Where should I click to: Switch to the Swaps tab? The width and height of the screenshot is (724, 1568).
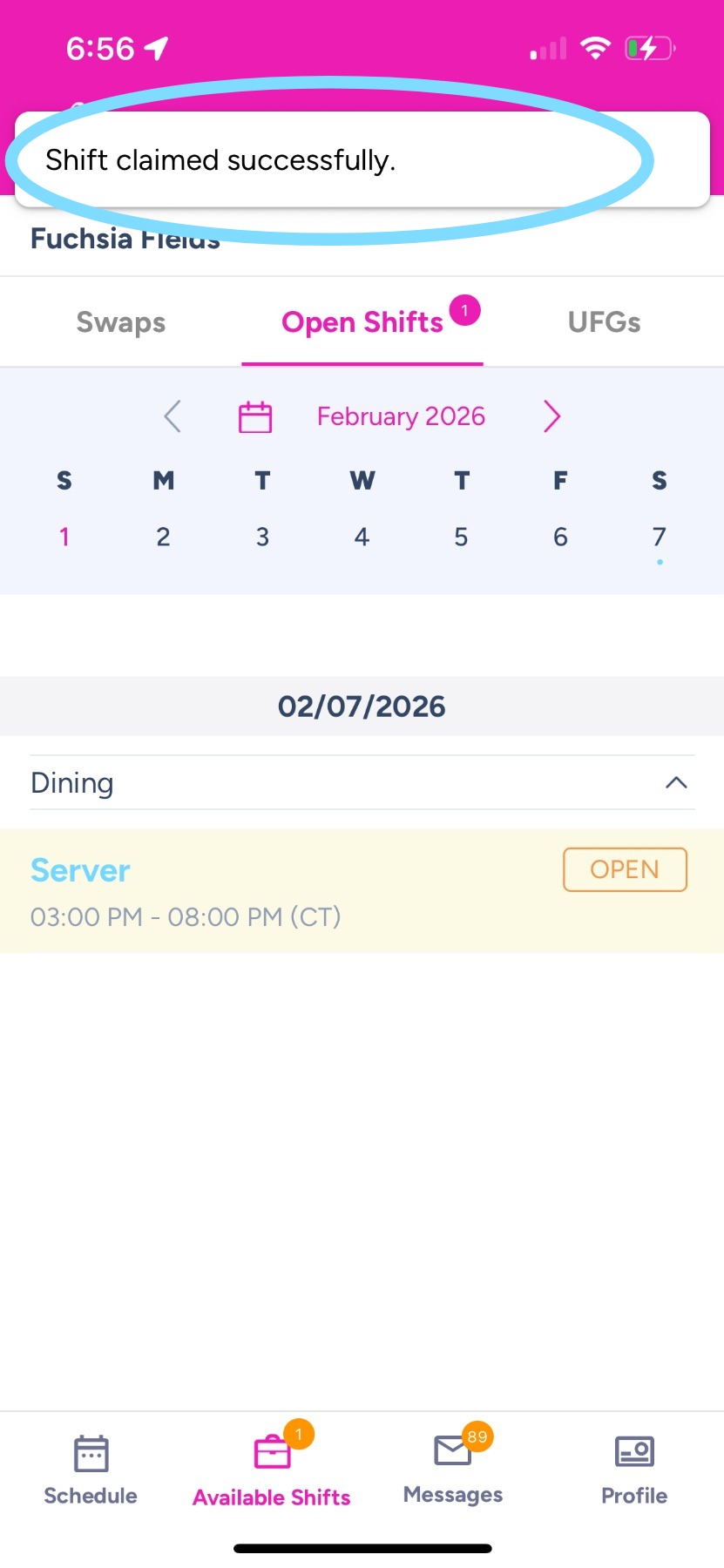tap(121, 322)
